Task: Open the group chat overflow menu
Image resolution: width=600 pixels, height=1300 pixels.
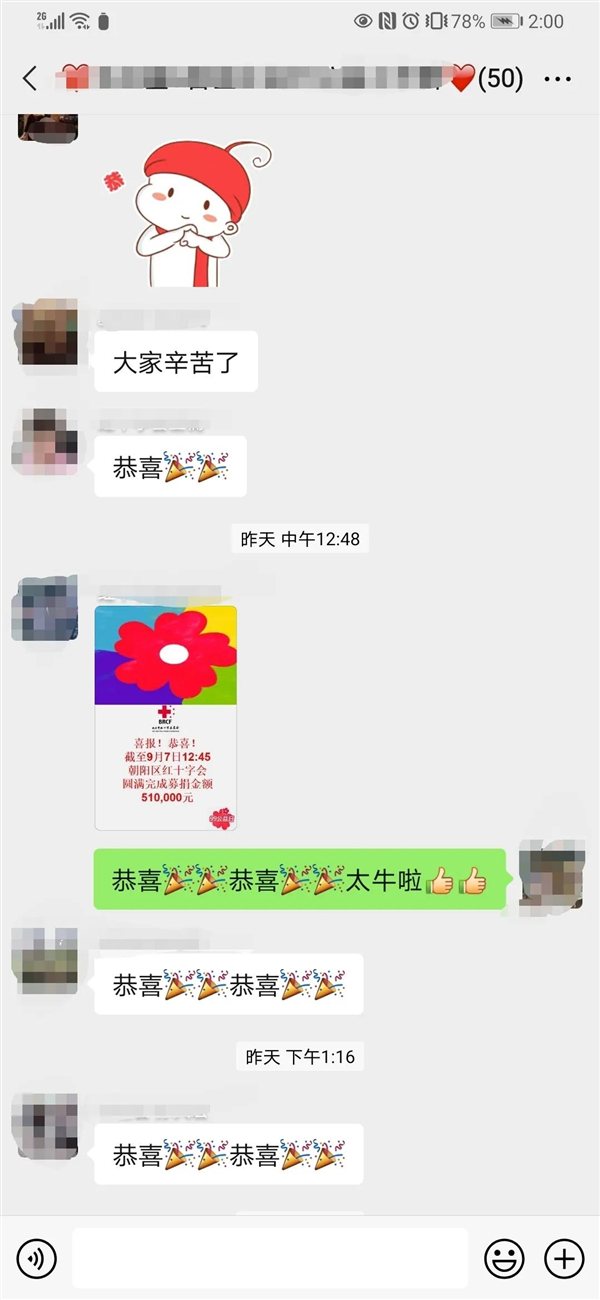Action: [x=558, y=79]
